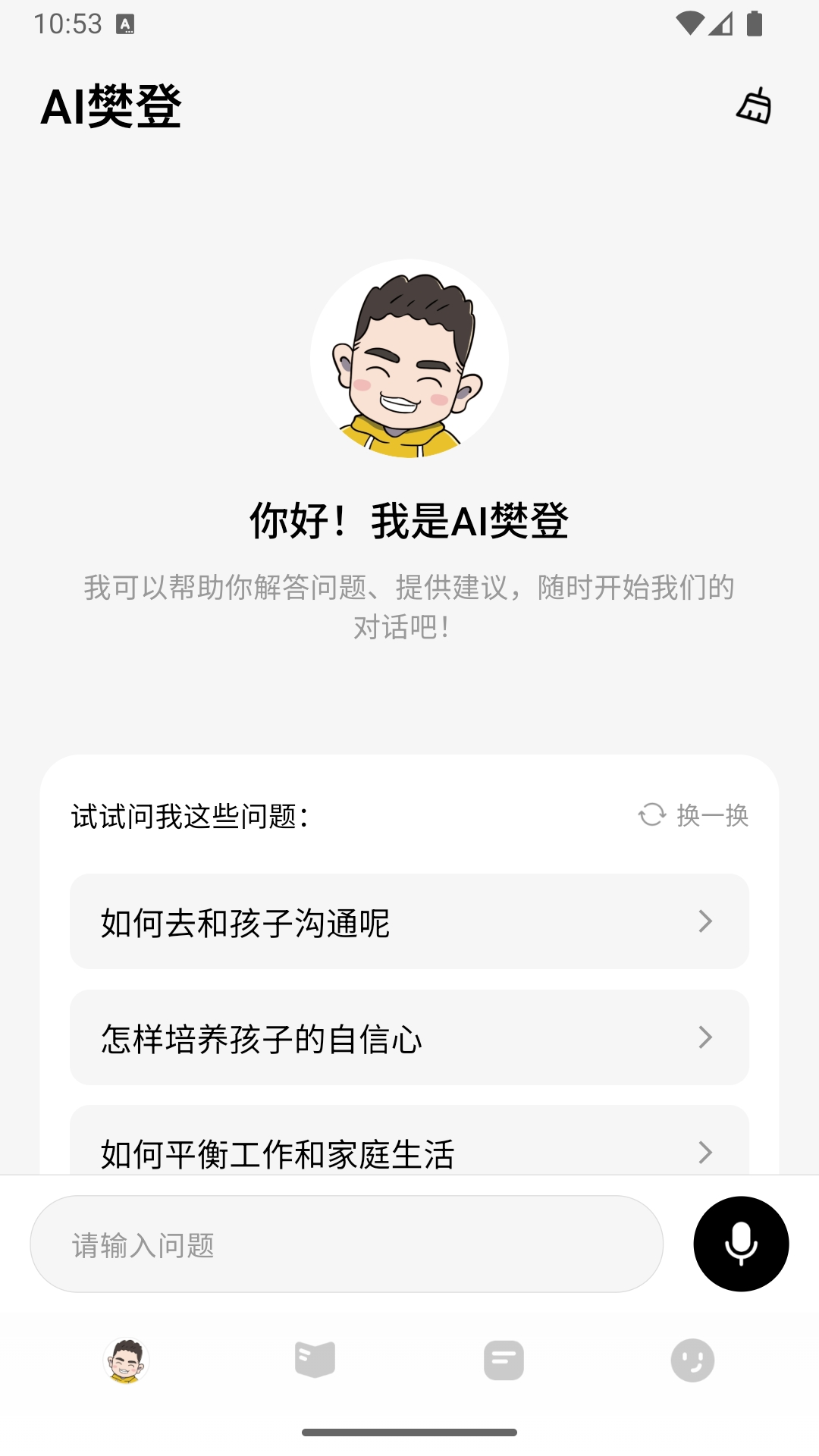Open the book tab in bottom navigation
819x1456 pixels.
point(315,1360)
